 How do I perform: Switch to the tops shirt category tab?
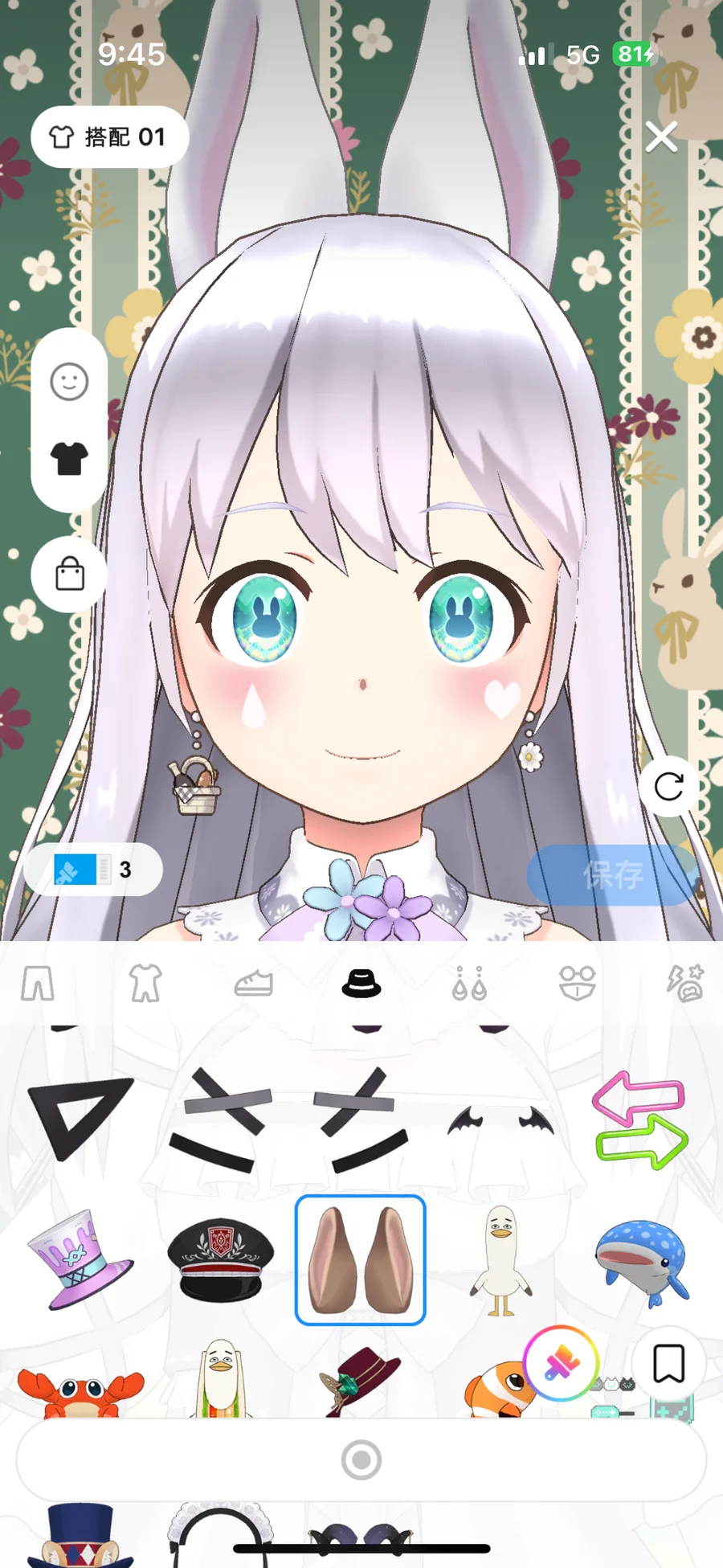pyautogui.click(x=145, y=983)
